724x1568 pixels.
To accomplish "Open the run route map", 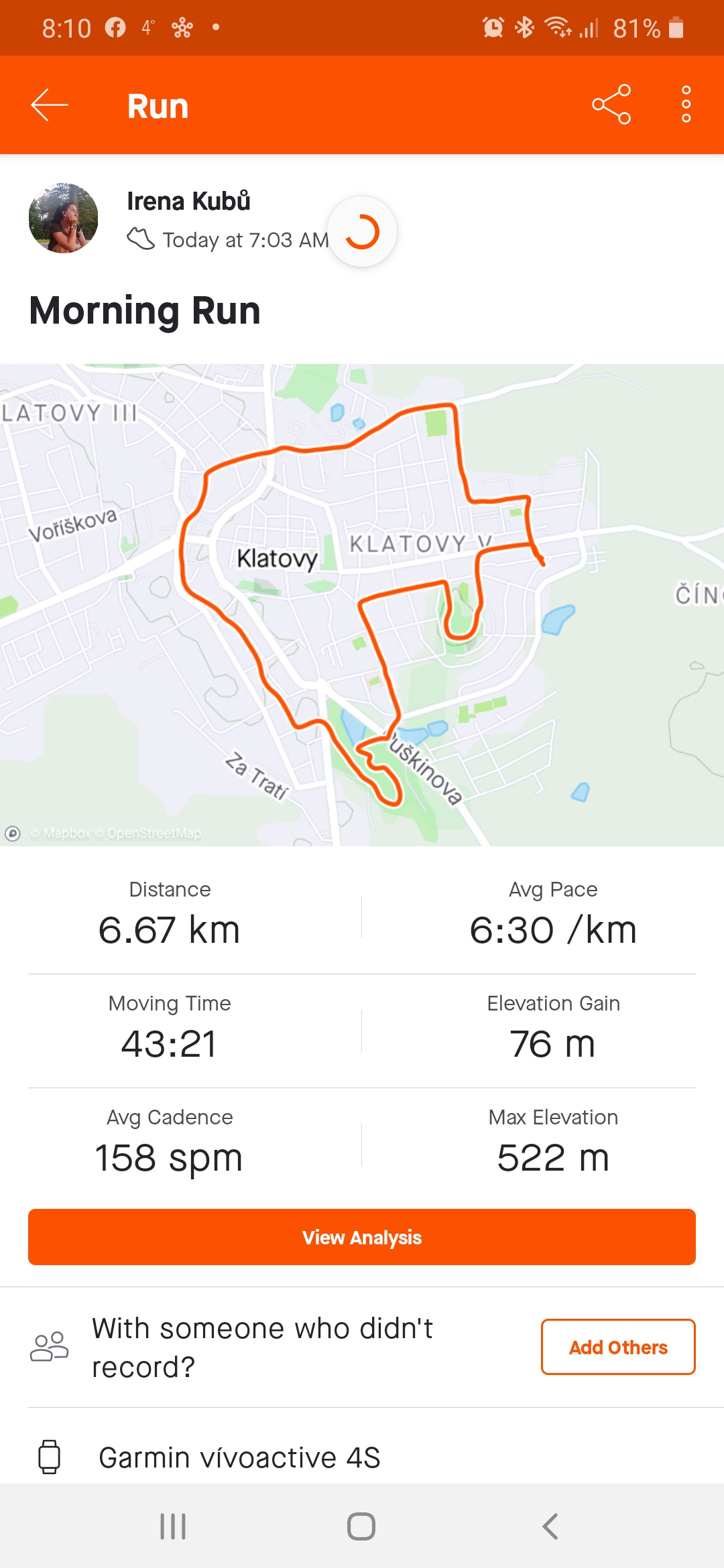I will 362,604.
